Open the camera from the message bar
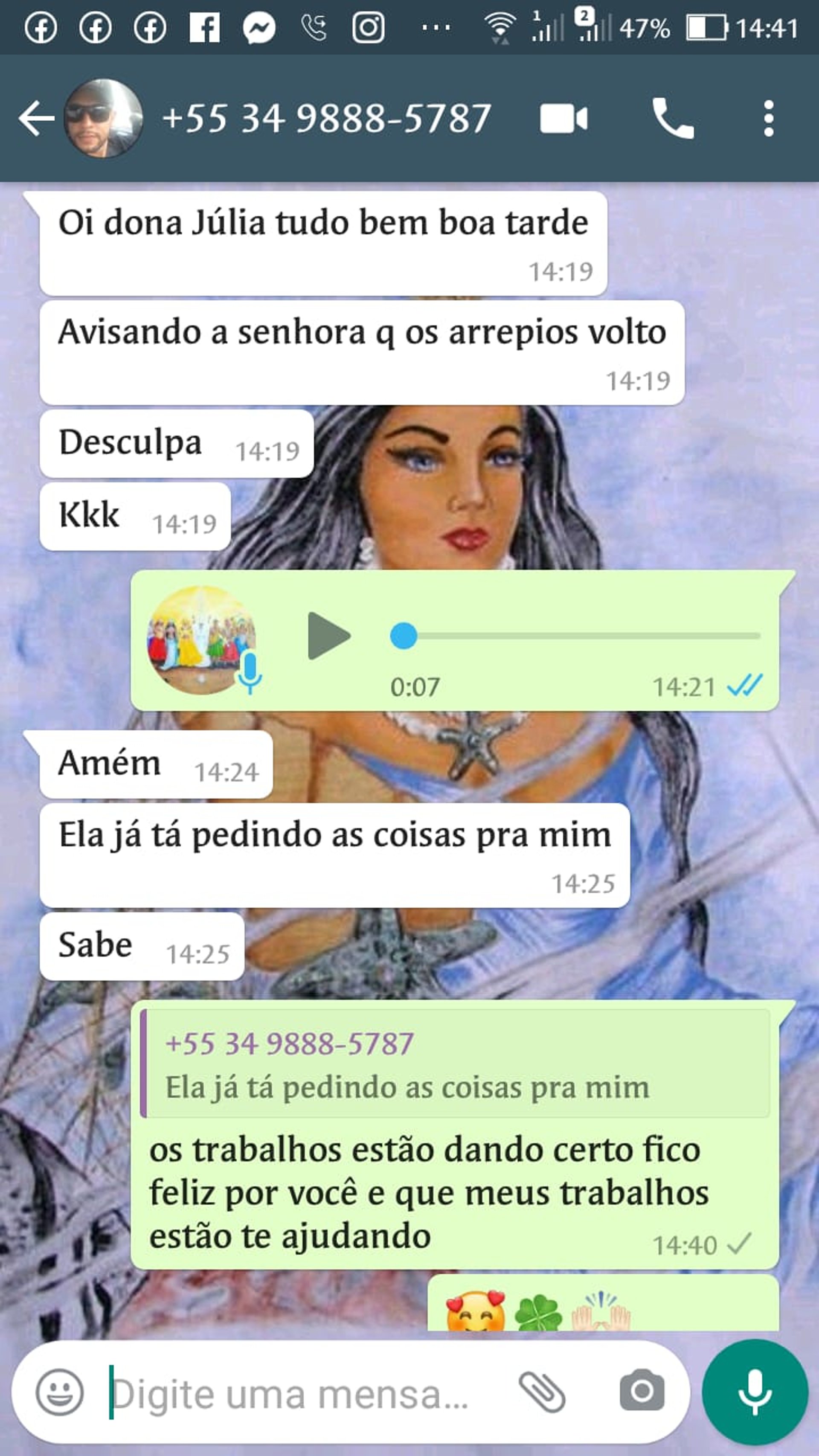This screenshot has width=819, height=1456. click(x=642, y=1391)
